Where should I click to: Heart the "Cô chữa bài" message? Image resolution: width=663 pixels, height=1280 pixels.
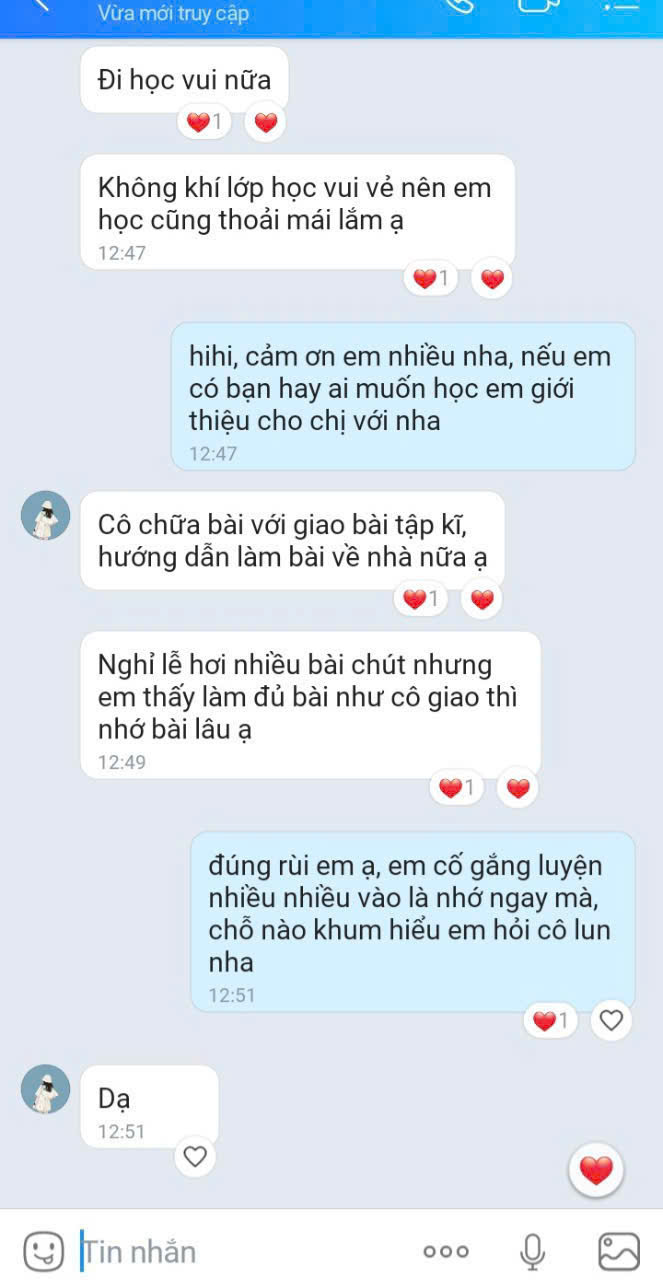pos(482,599)
